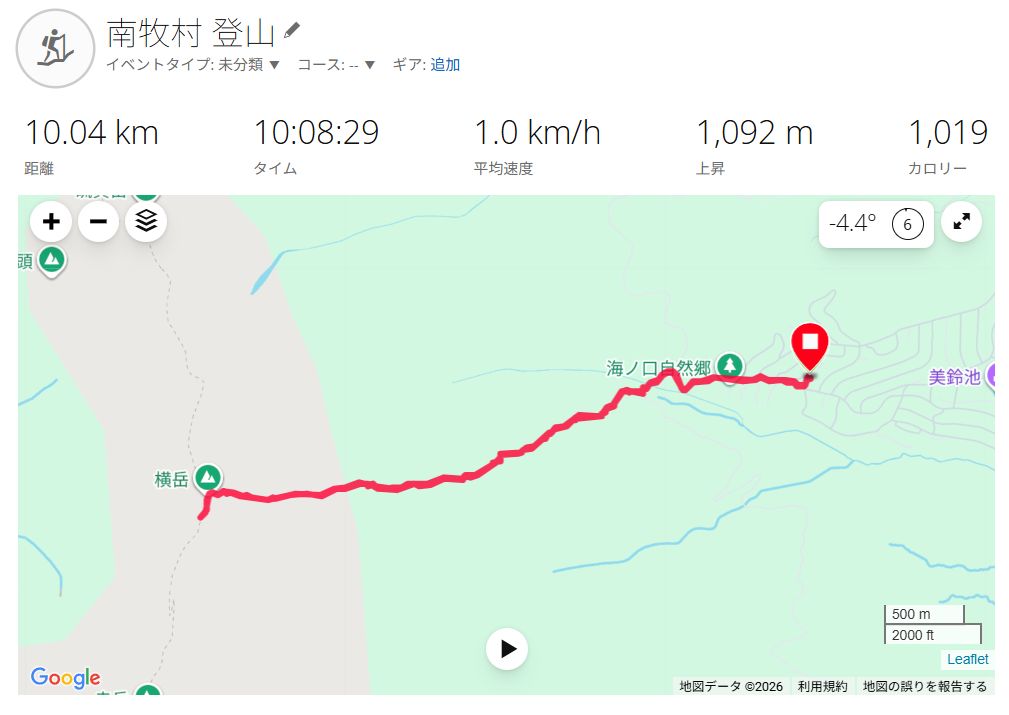This screenshot has height=715, width=1009.
Task: Edit the activity title 南牧村 登山
Action: (292, 32)
